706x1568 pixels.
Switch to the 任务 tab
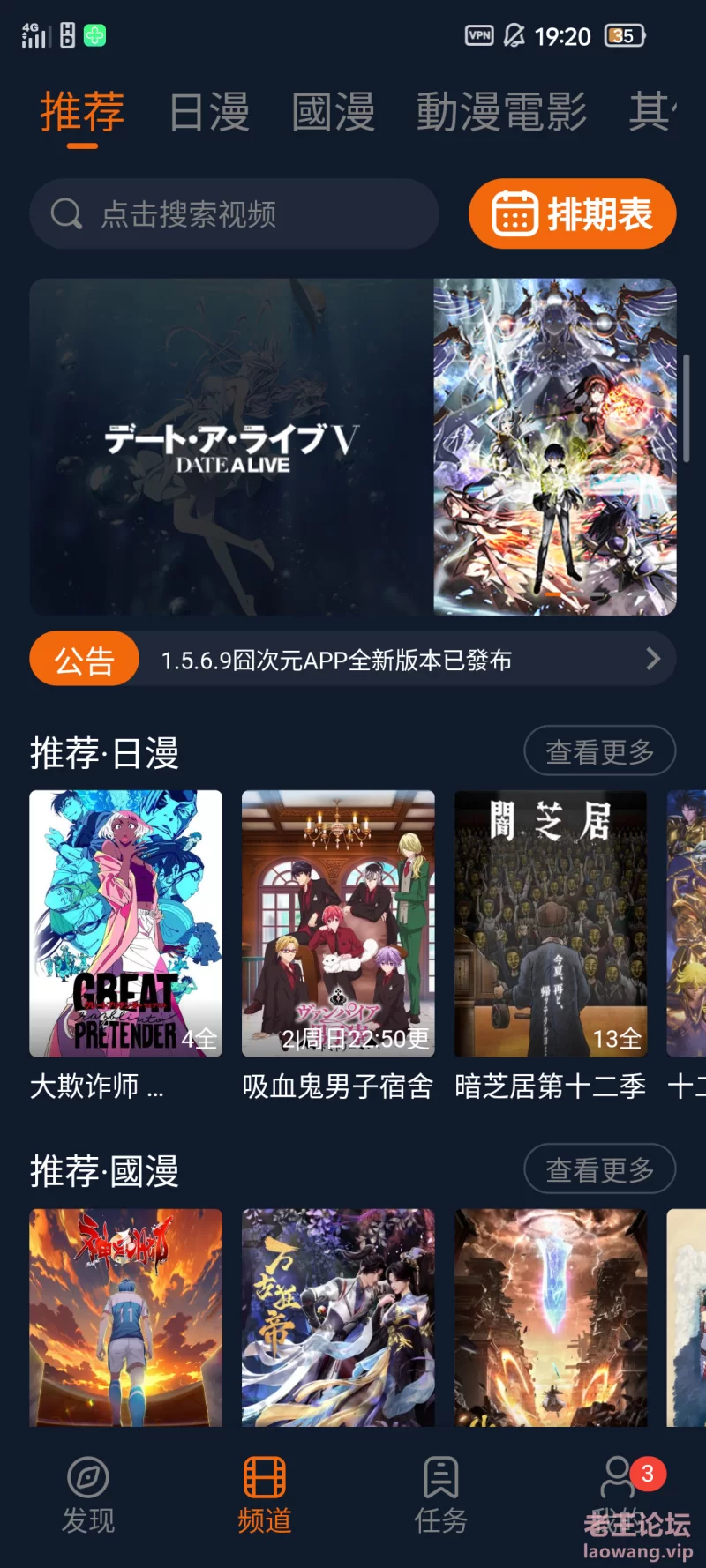[x=440, y=1495]
